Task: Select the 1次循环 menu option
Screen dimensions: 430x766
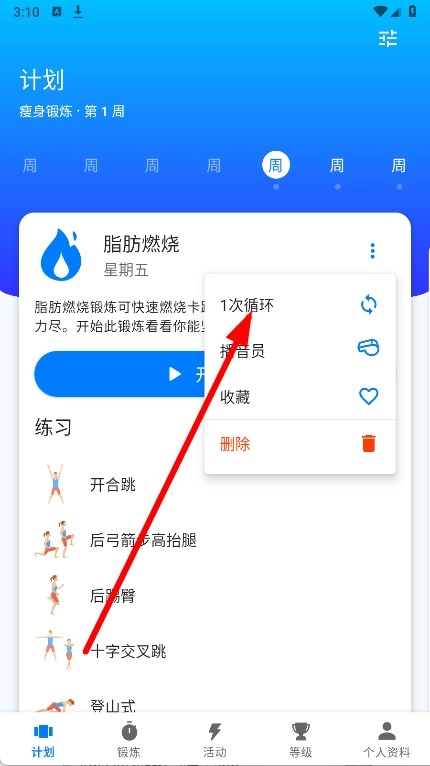Action: pyautogui.click(x=300, y=305)
